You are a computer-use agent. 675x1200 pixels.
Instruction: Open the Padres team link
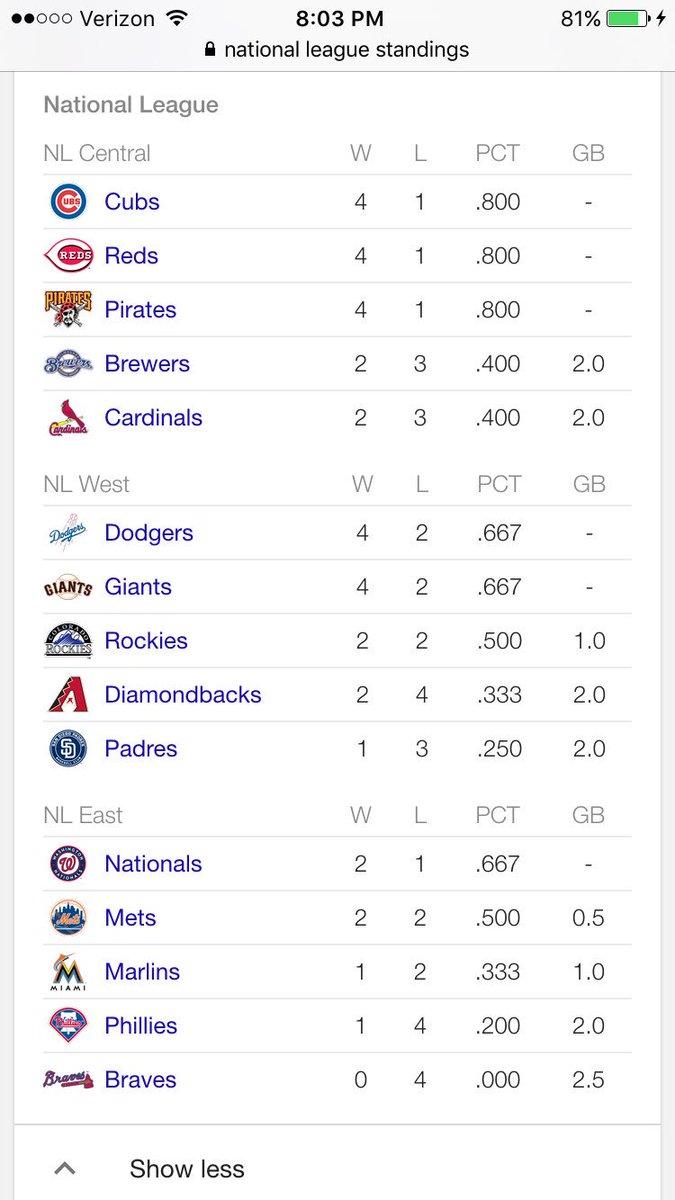141,749
